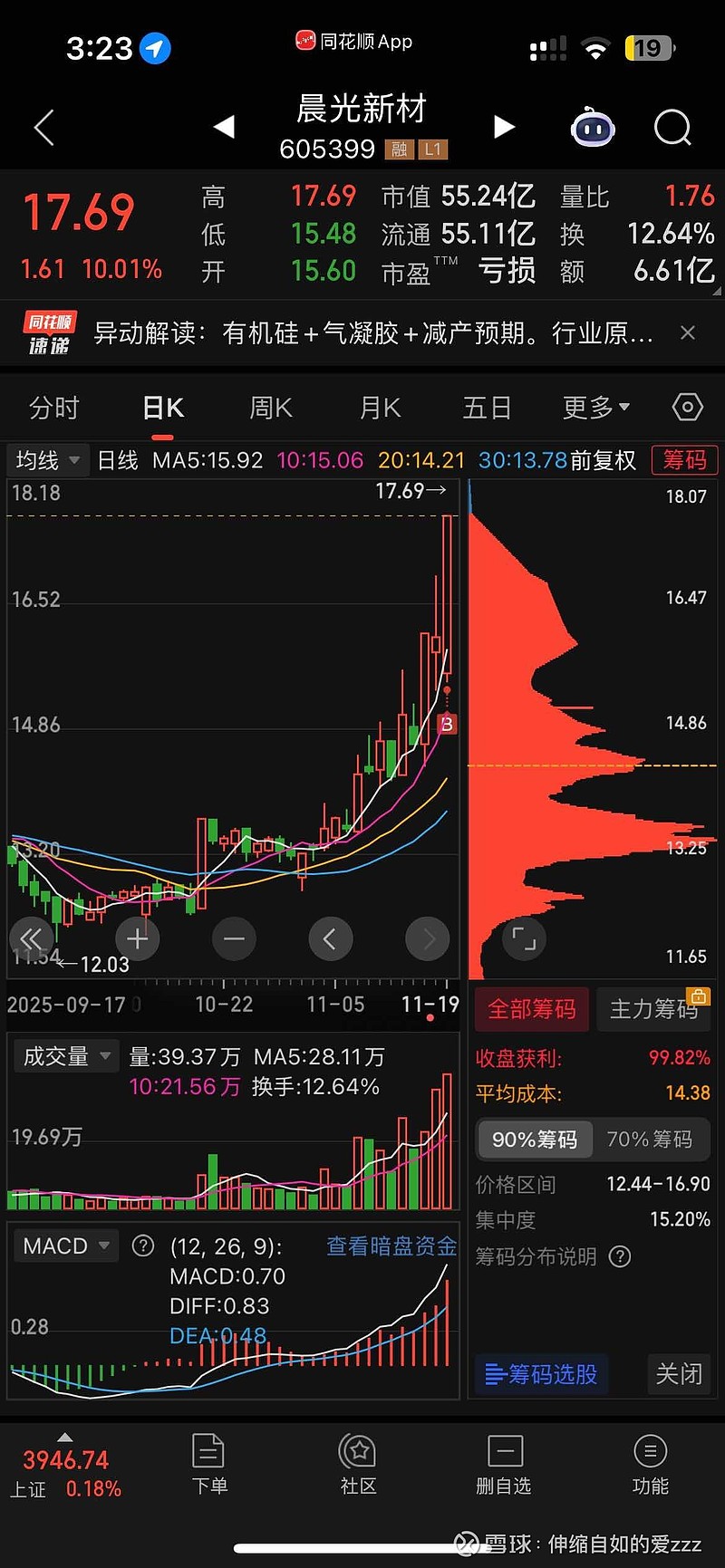The height and width of the screenshot is (1568, 725).
Task: Switch to 70%筹码 view
Action: [x=649, y=1140]
